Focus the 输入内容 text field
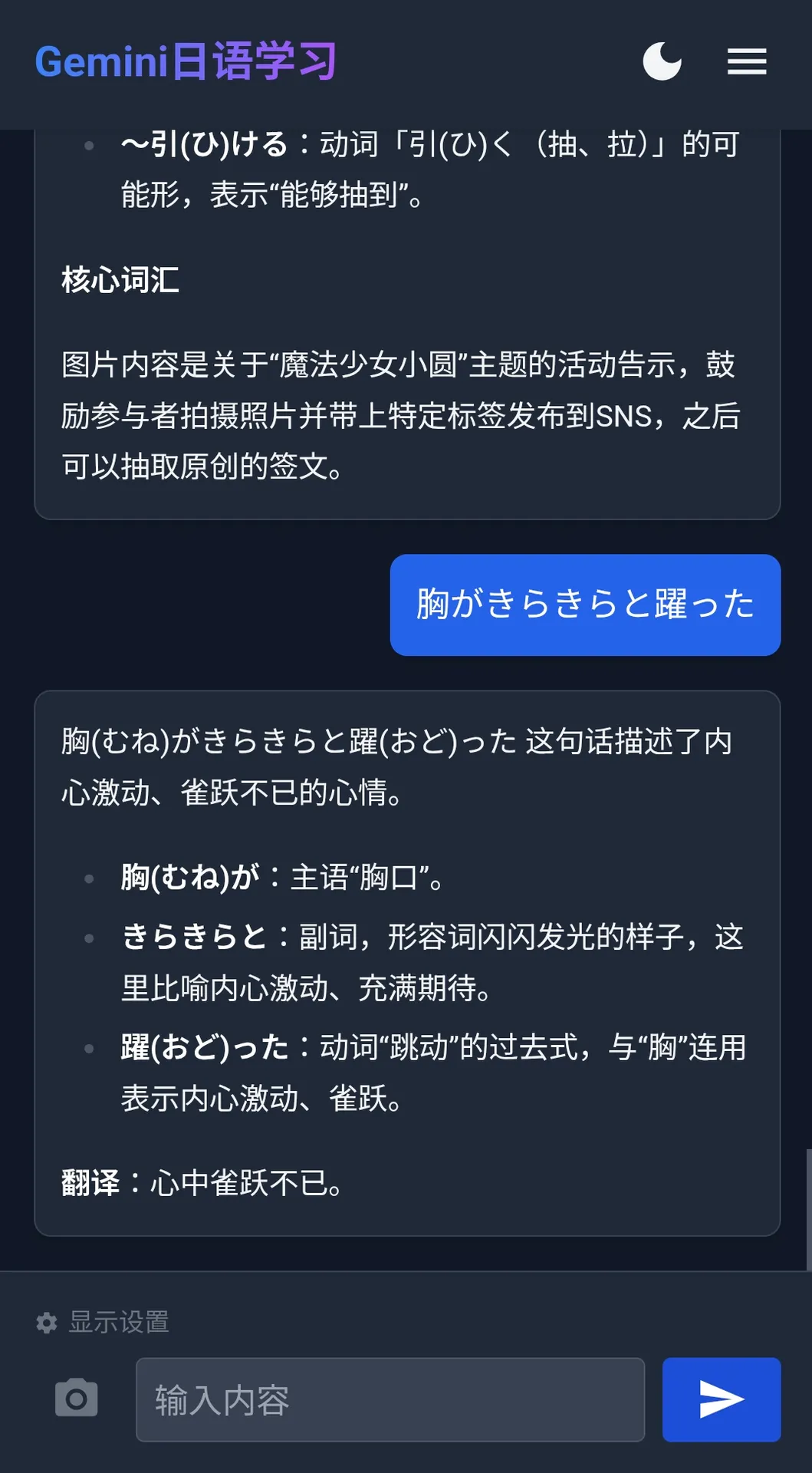This screenshot has width=812, height=1473. [x=390, y=1400]
